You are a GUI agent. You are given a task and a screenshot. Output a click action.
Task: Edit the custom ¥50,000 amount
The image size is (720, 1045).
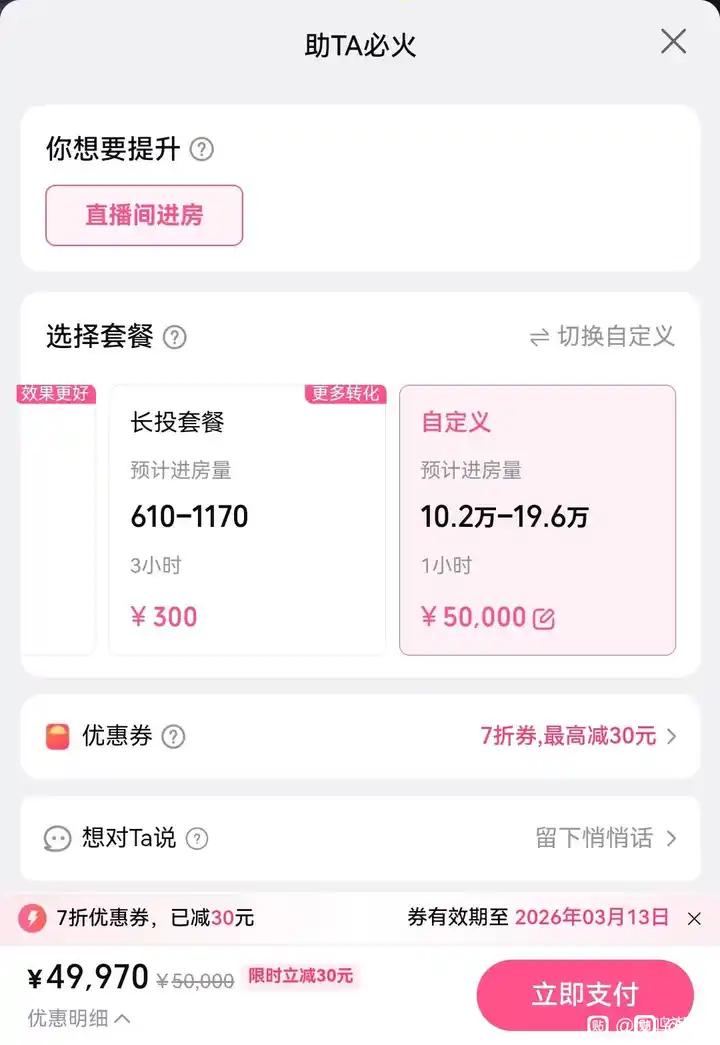point(543,618)
